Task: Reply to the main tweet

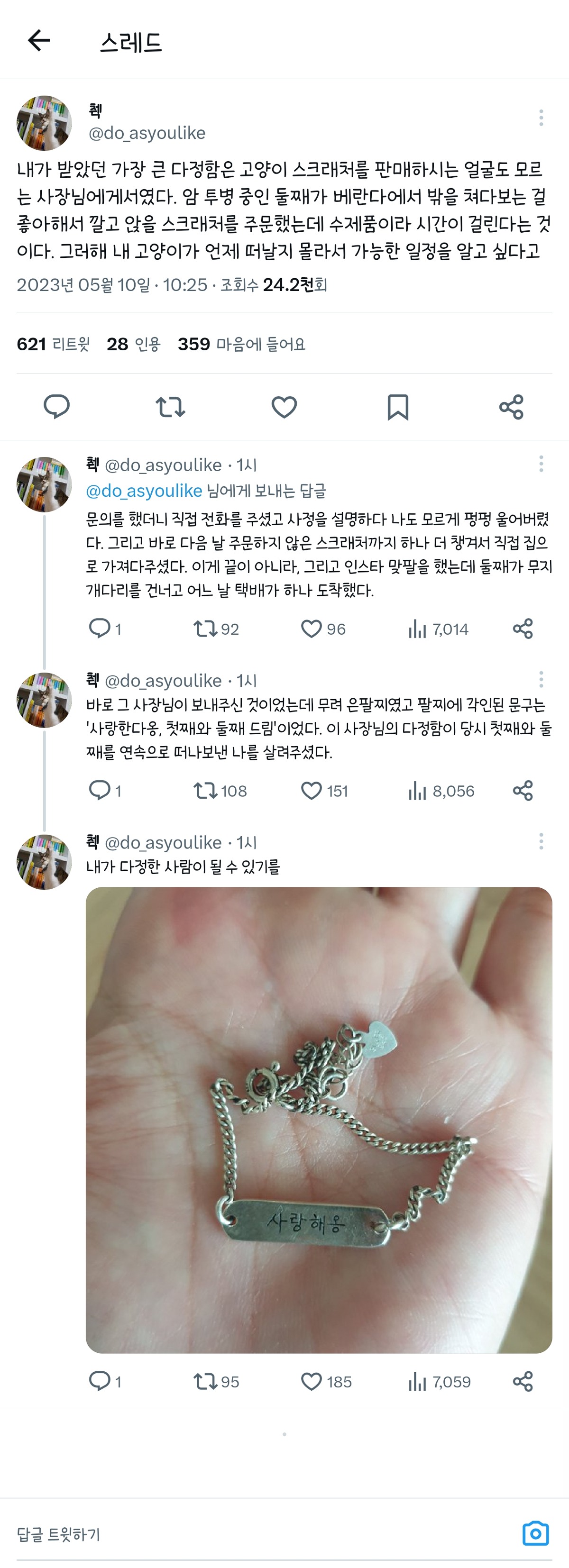Action: coord(56,407)
